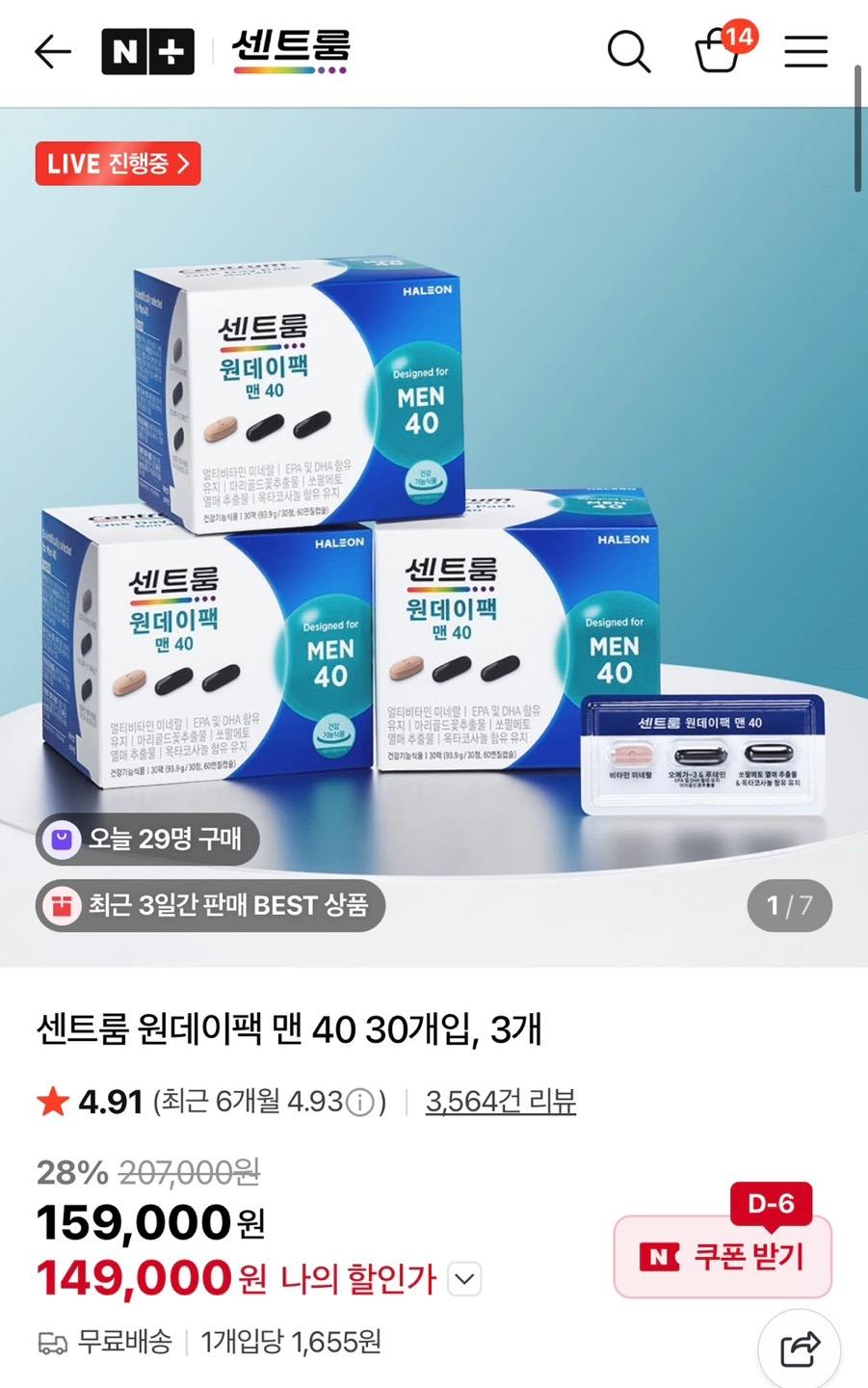Tap 쿠폰 받기 to get the coupon
The height and width of the screenshot is (1388, 868).
tap(723, 1256)
